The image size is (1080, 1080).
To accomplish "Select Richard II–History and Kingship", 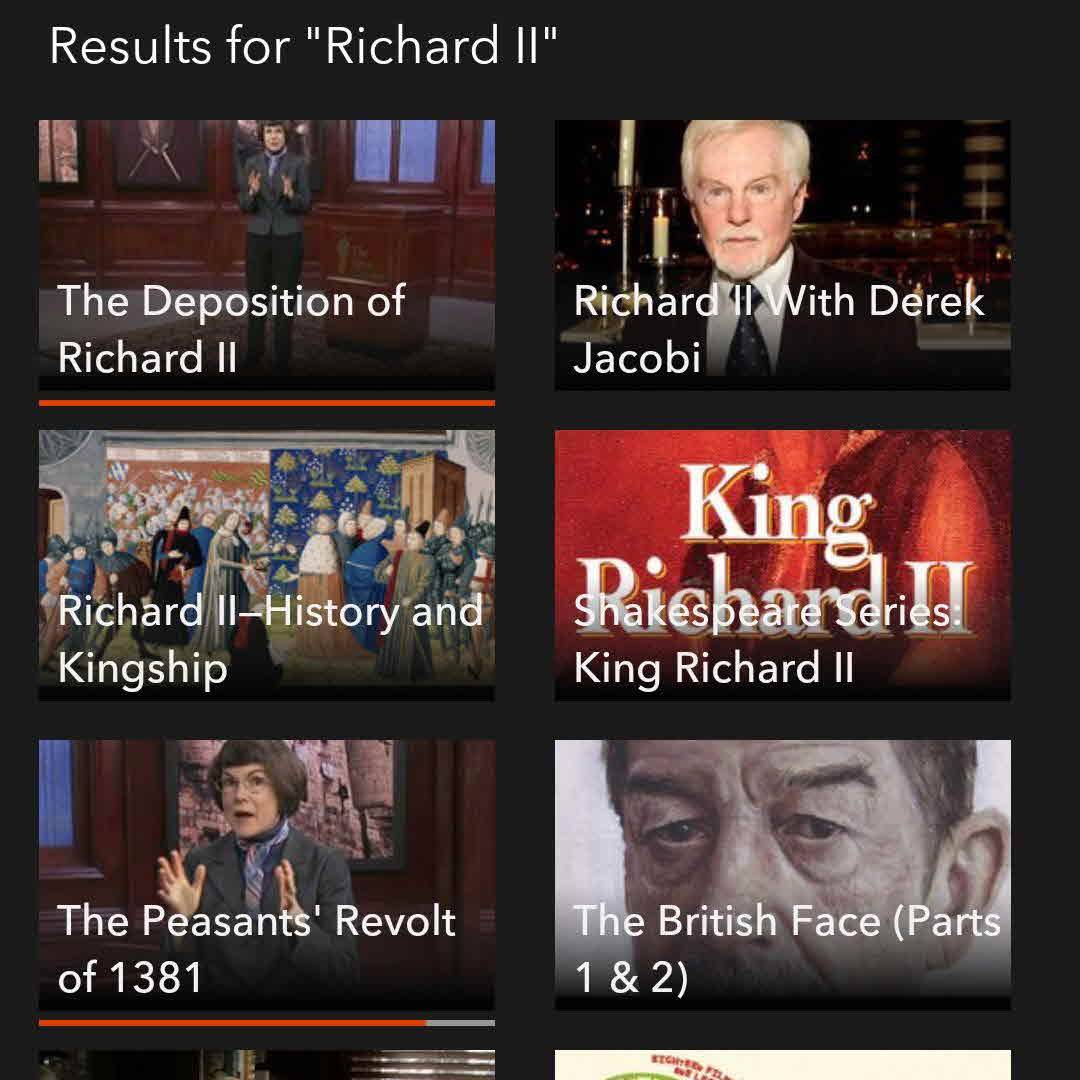I will (266, 565).
